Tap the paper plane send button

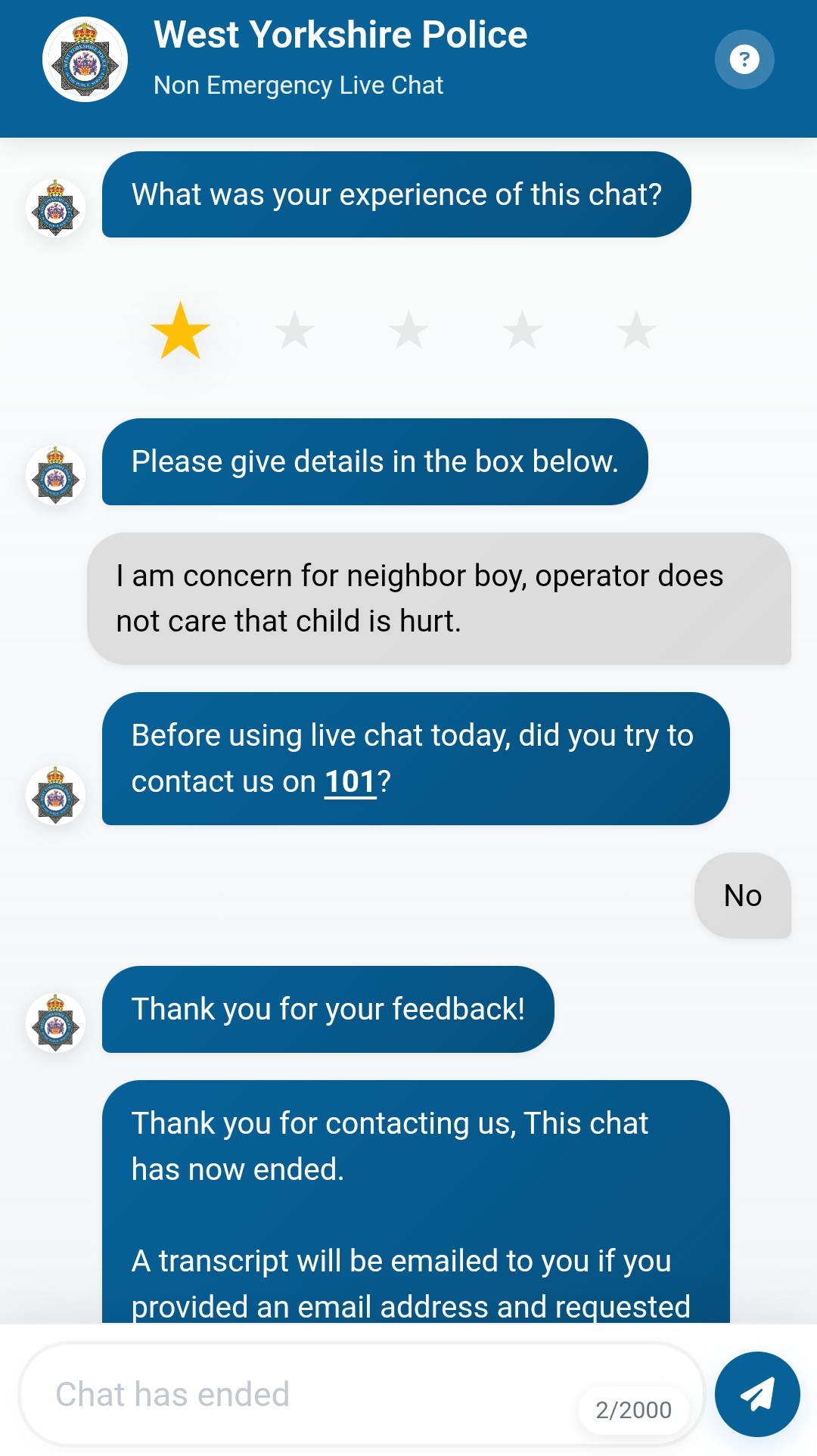(x=757, y=1394)
